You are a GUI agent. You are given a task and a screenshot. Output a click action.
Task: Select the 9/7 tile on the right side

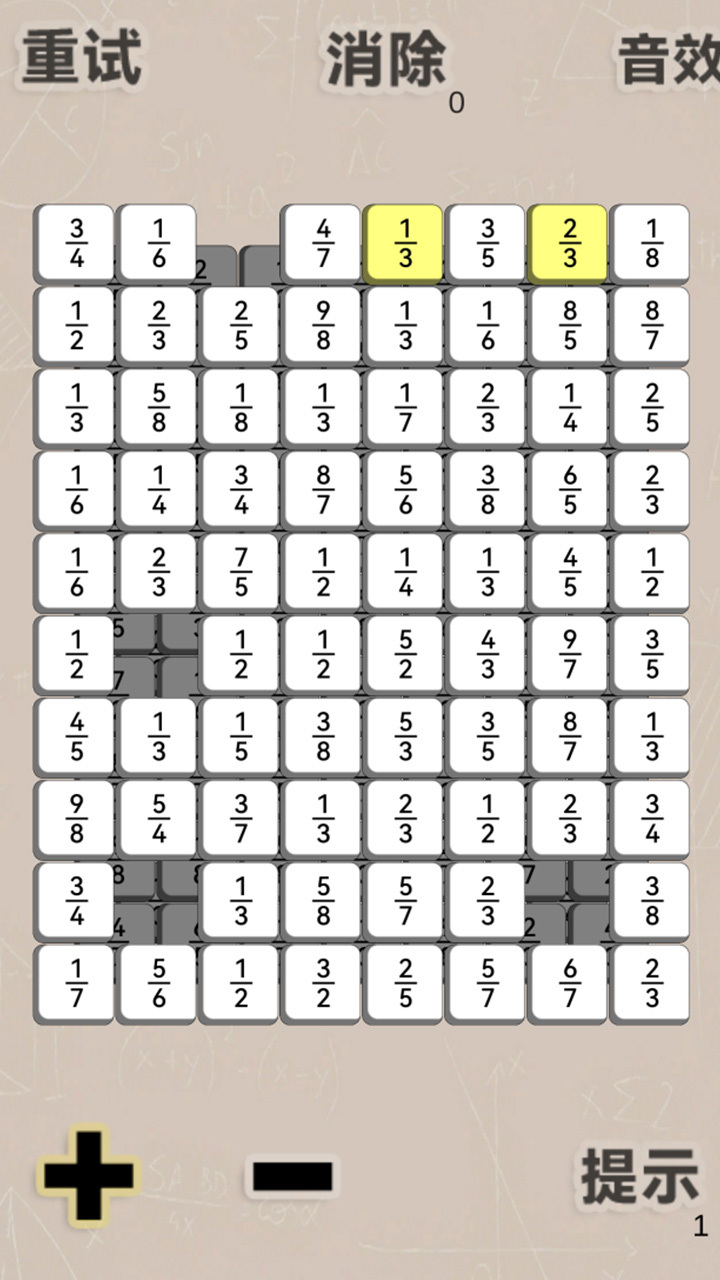point(568,655)
